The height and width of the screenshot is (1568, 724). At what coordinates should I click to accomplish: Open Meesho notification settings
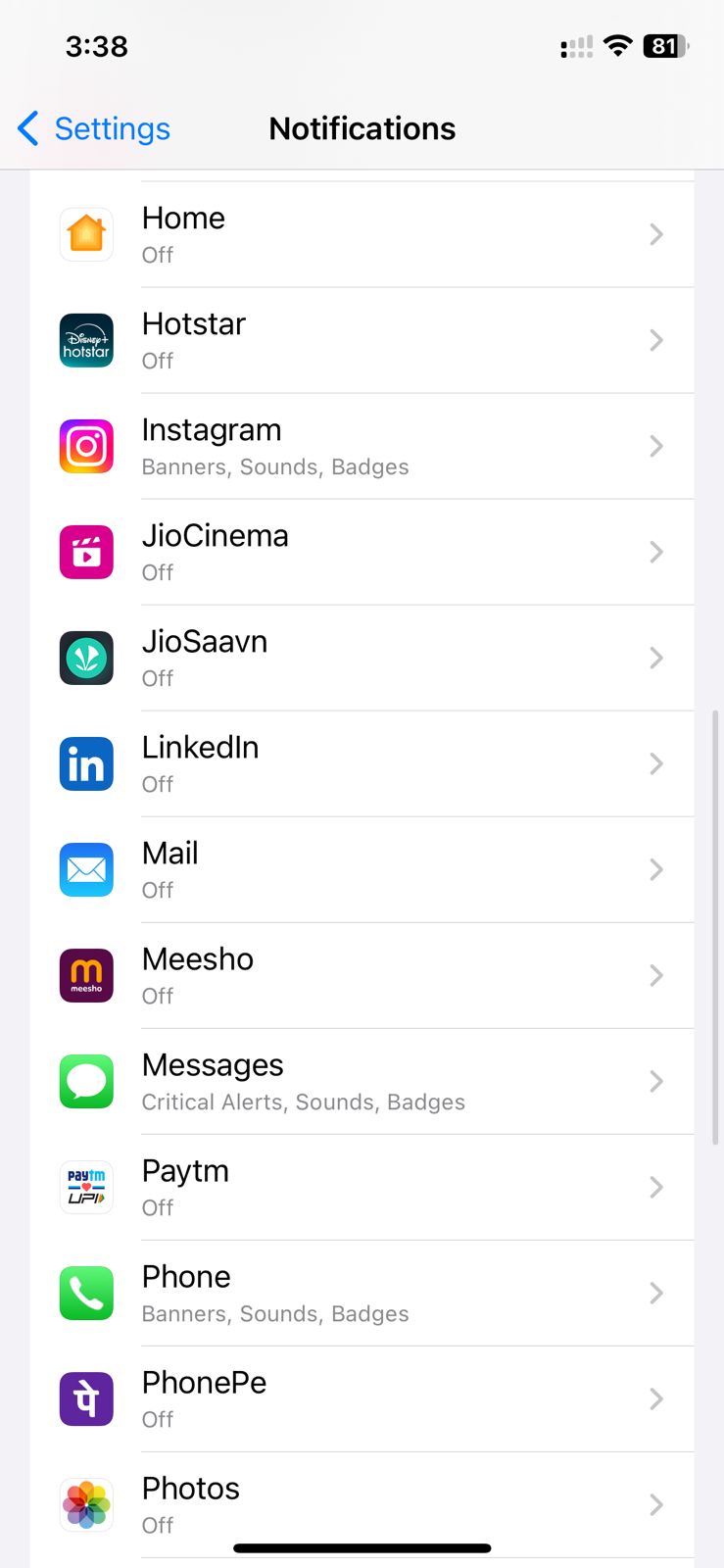pos(362,976)
